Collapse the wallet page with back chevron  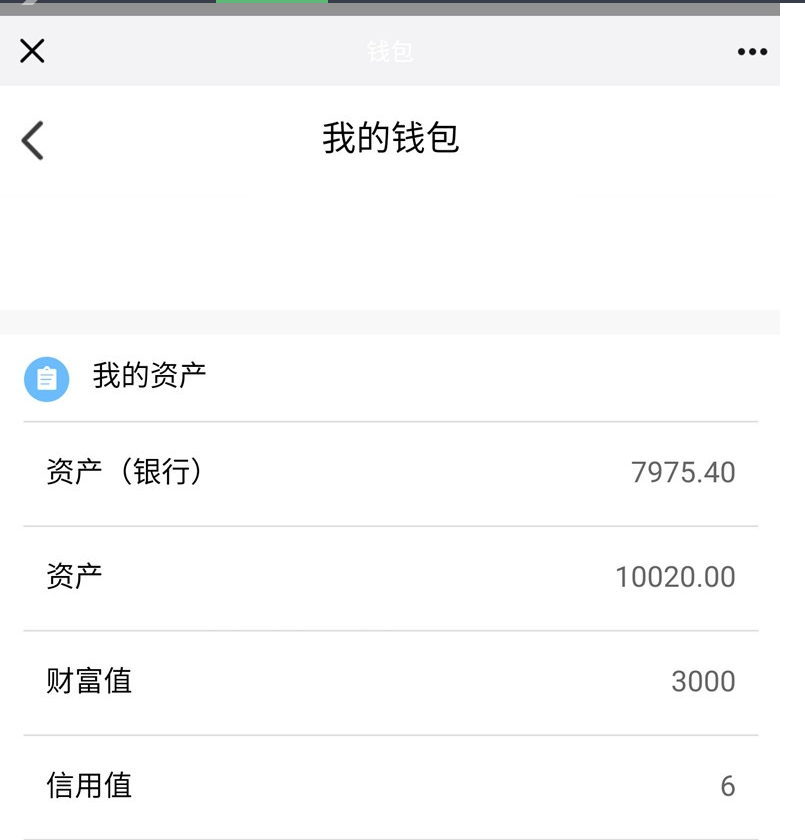(x=33, y=139)
